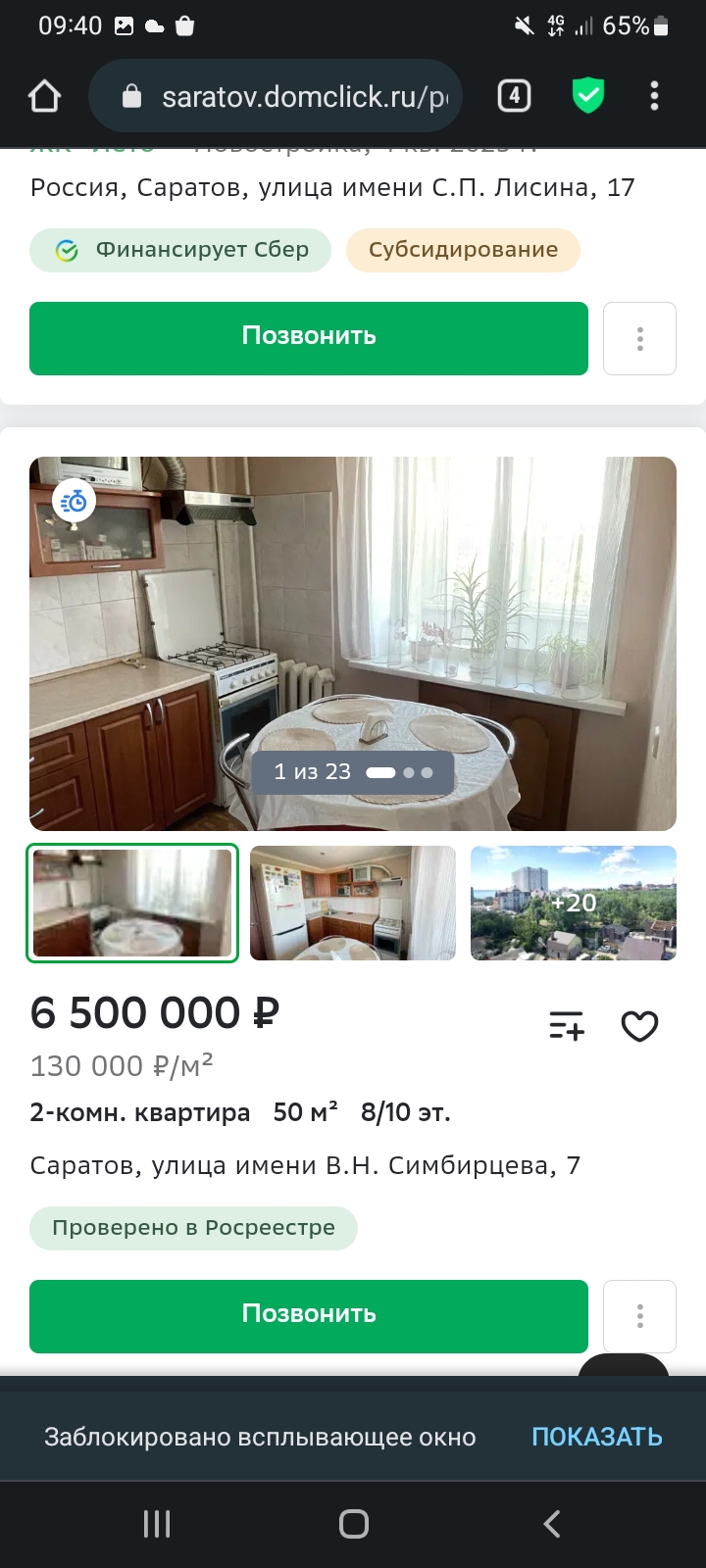Select the Субсидирование chip
This screenshot has width=706, height=1568.
click(463, 250)
